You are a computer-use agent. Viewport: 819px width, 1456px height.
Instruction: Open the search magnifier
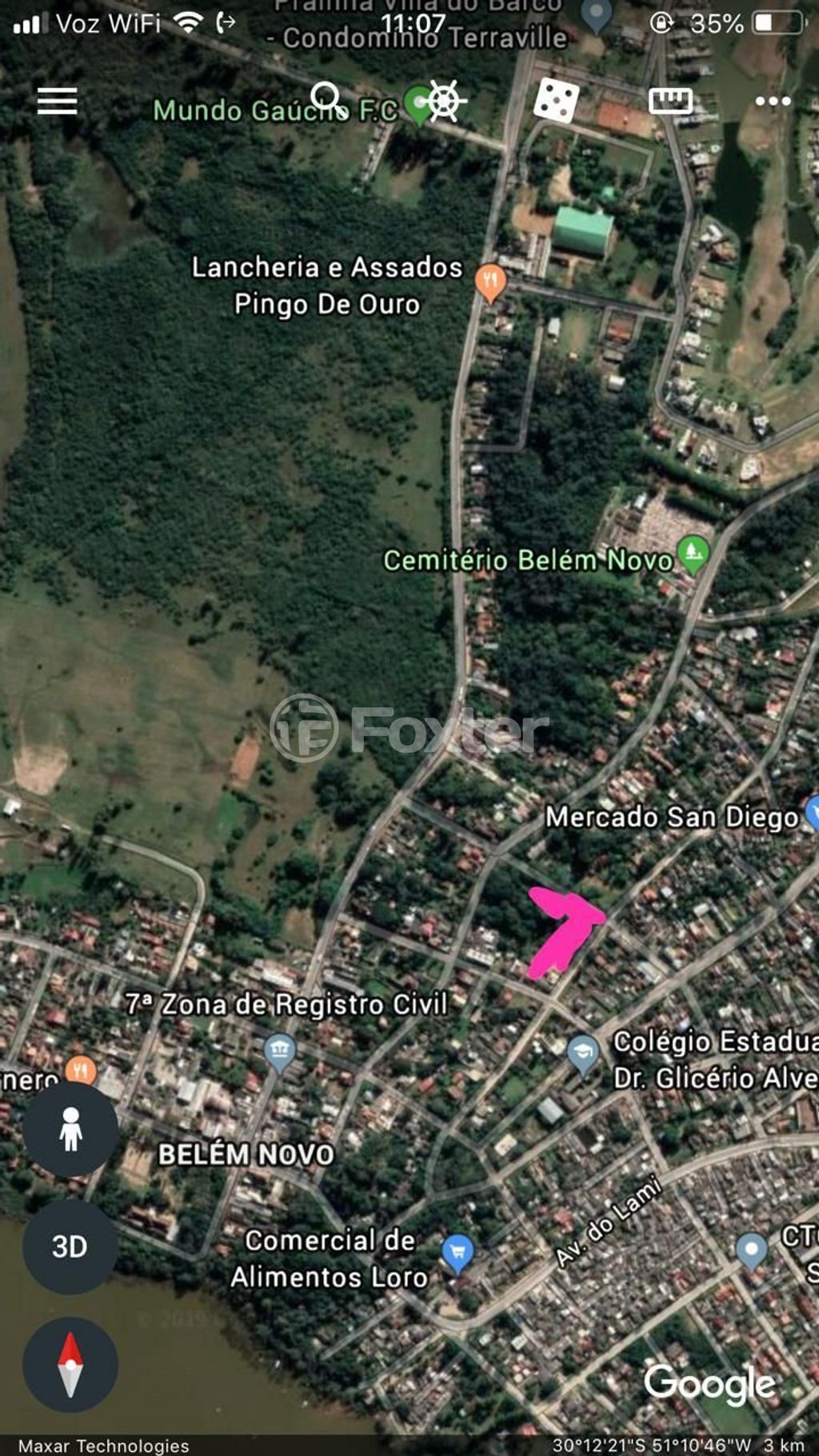click(328, 98)
